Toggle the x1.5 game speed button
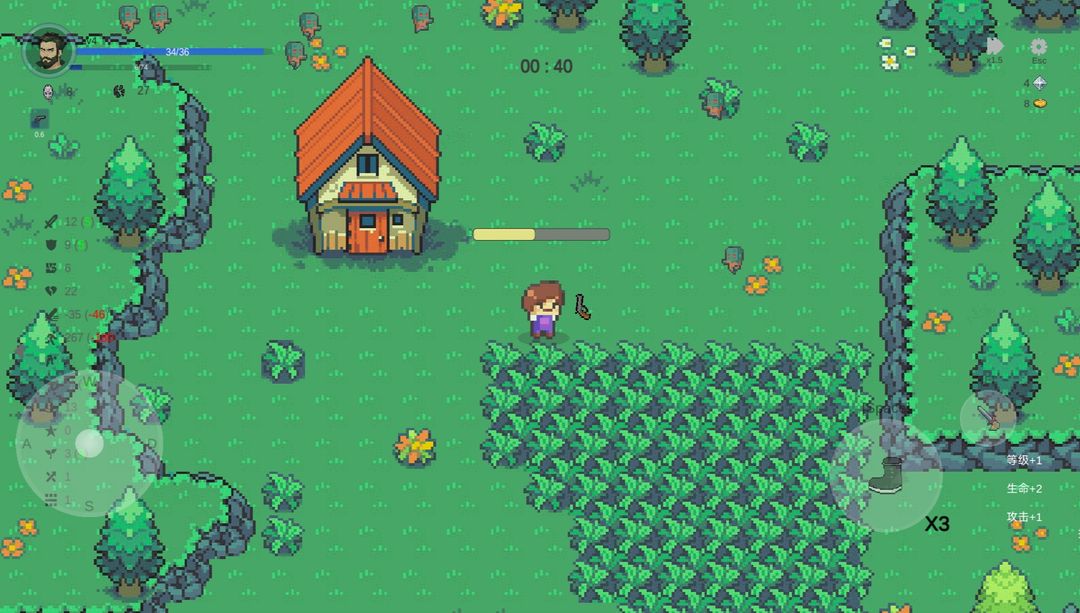This screenshot has height=613, width=1080. 994,47
